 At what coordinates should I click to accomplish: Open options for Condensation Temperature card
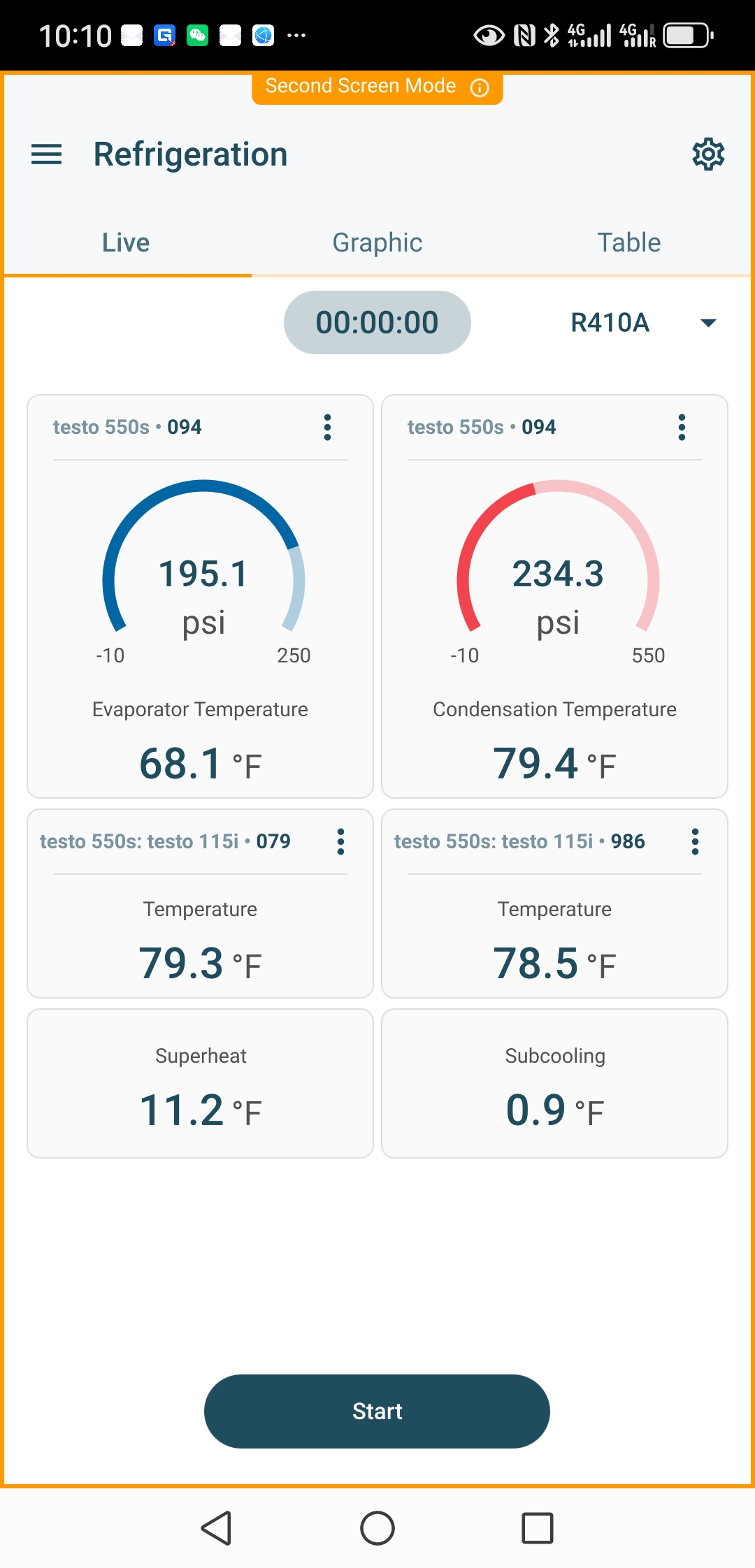[682, 427]
